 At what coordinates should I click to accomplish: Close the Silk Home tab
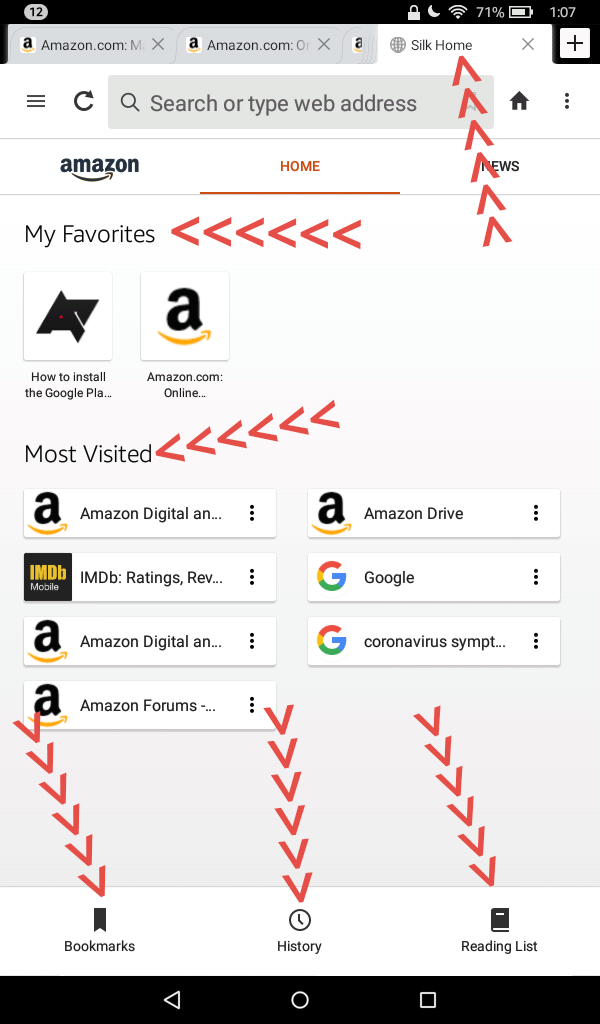528,45
